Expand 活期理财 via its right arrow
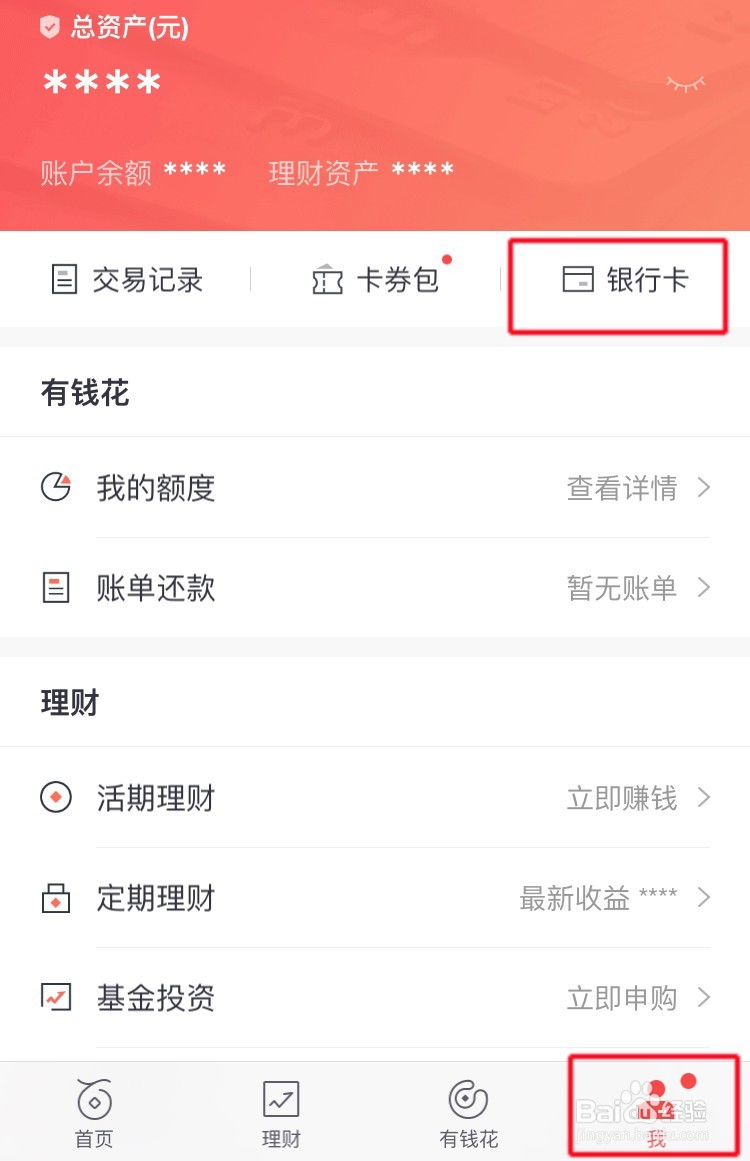 (704, 798)
